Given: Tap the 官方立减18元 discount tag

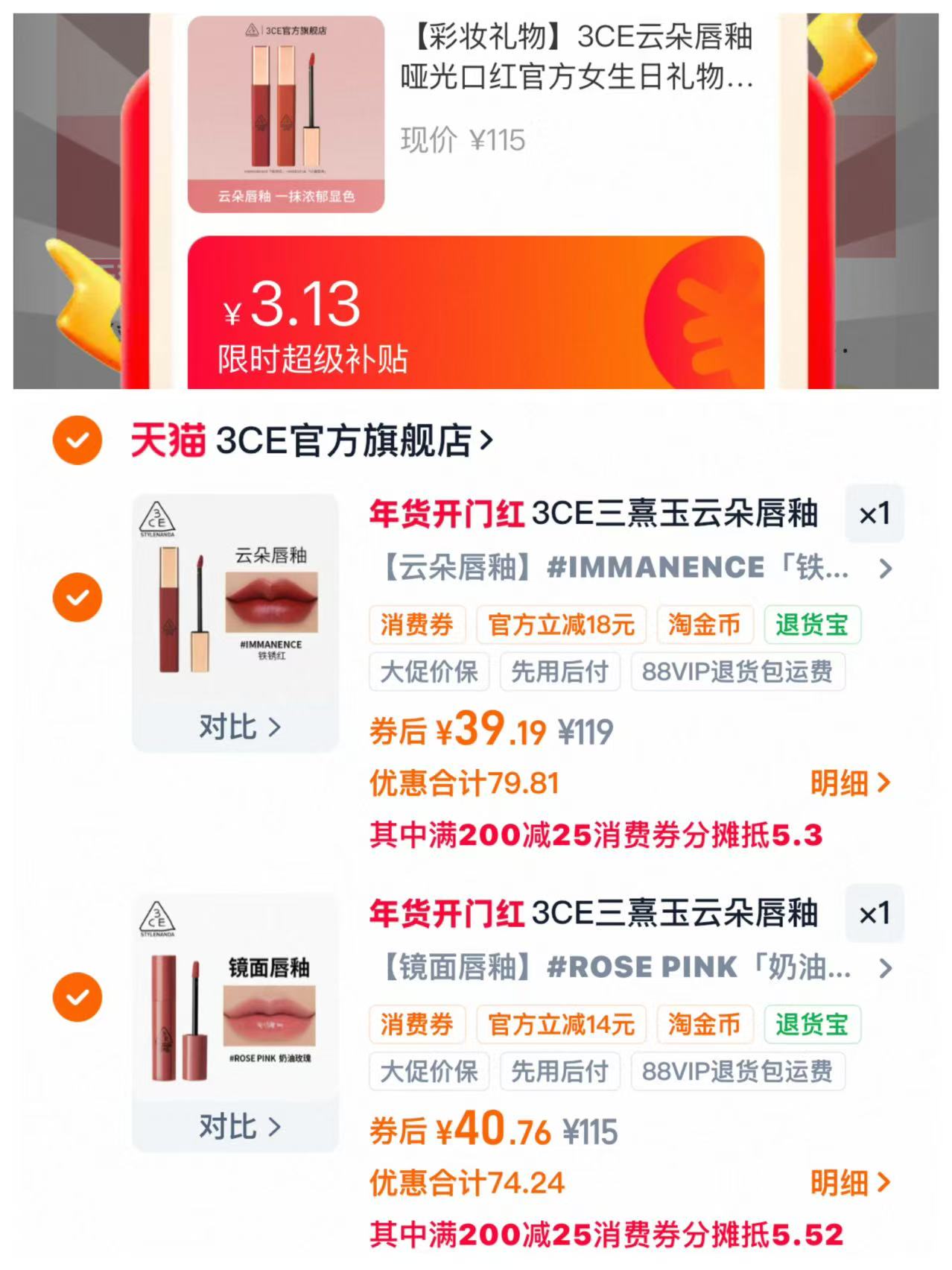Looking at the screenshot, I should [559, 625].
